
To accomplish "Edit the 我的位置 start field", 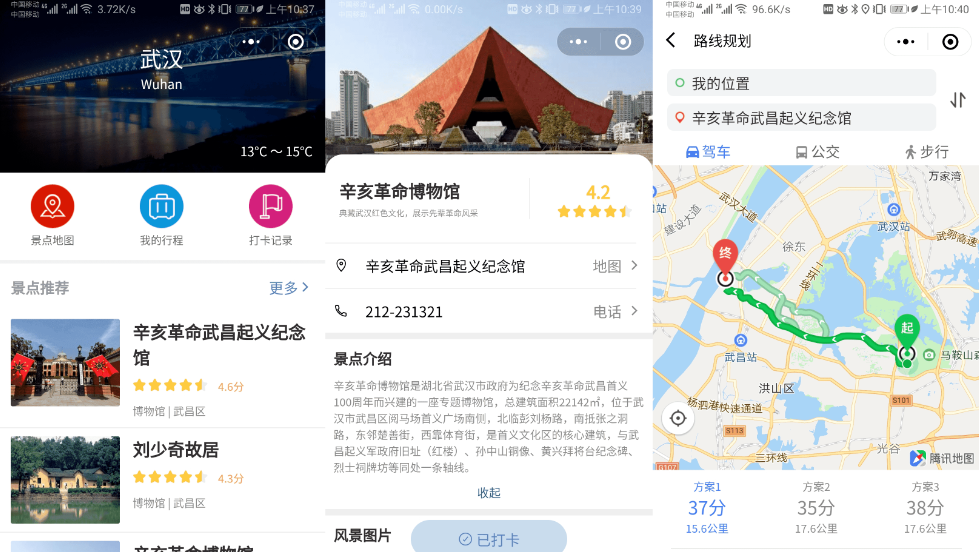I will point(802,83).
